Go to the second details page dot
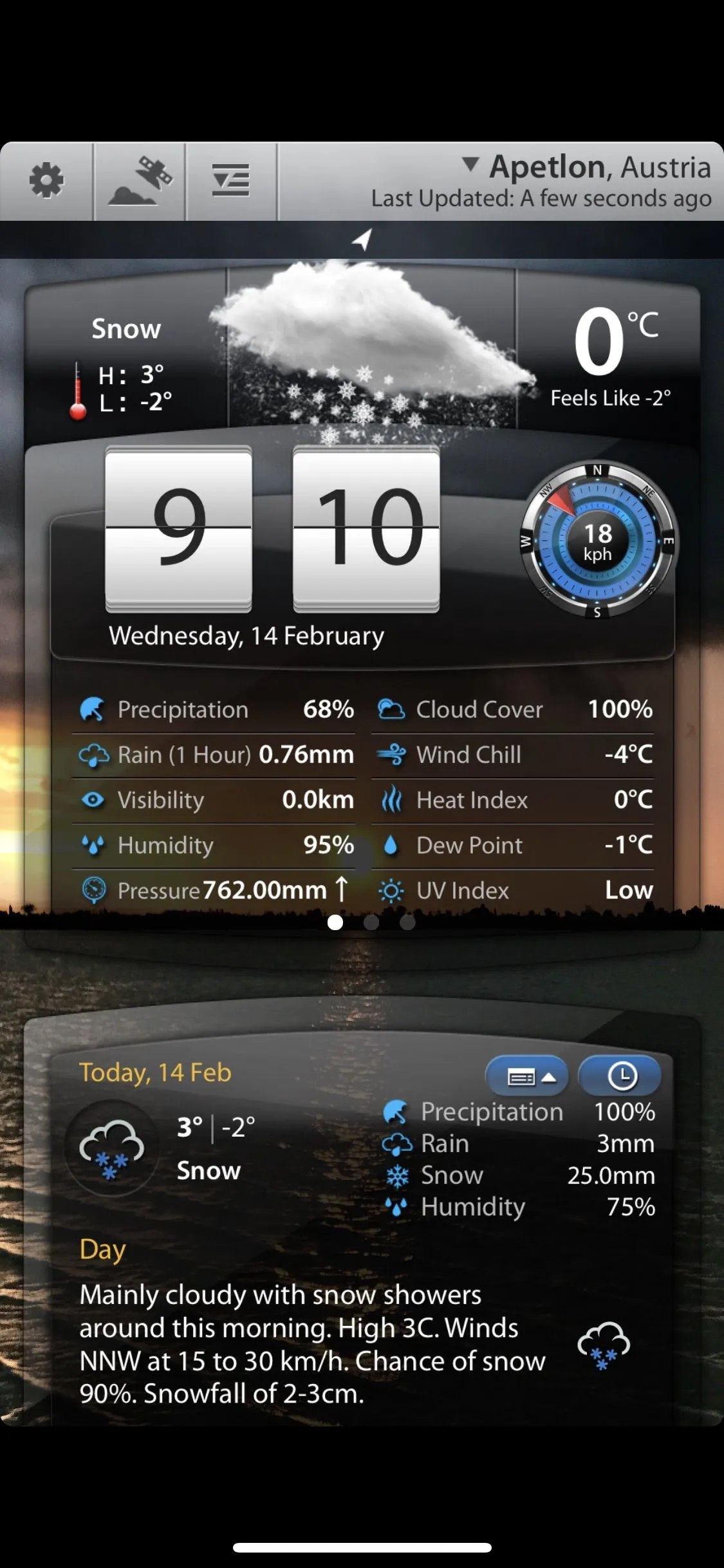The image size is (724, 1568). (371, 922)
